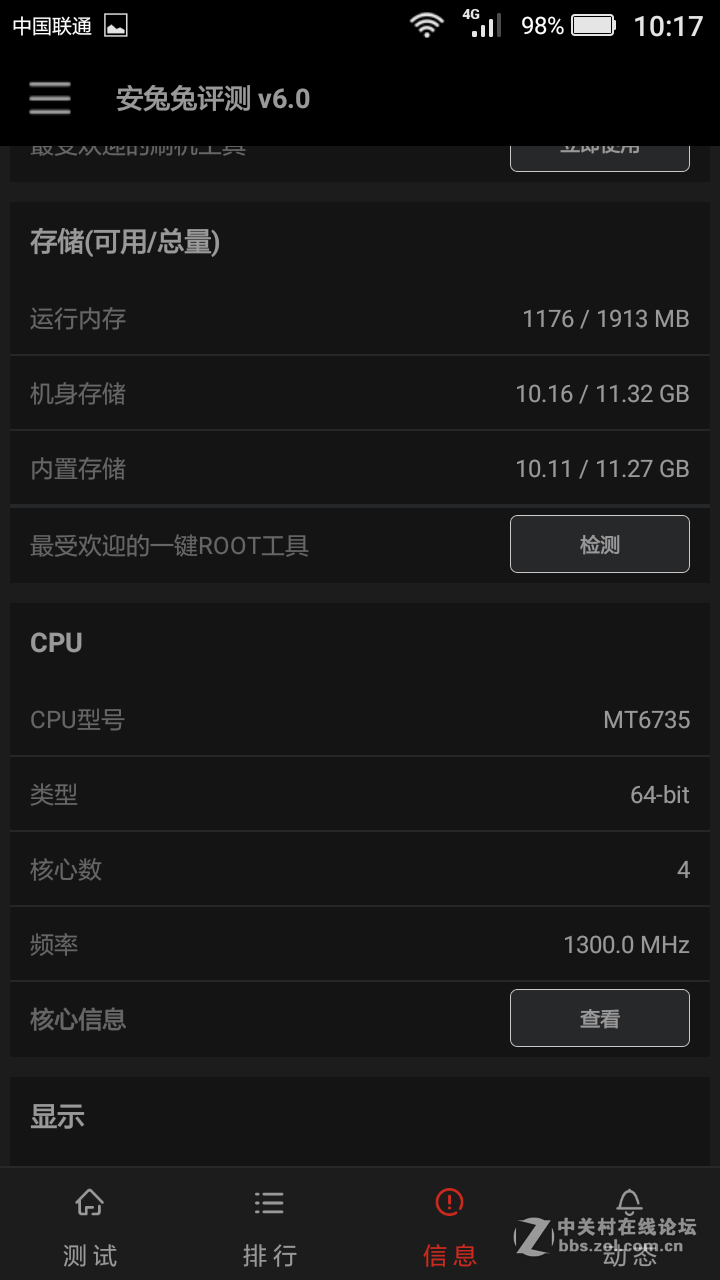This screenshot has width=720, height=1280.
Task: Tap the 立即使用 button at top
Action: point(599,148)
